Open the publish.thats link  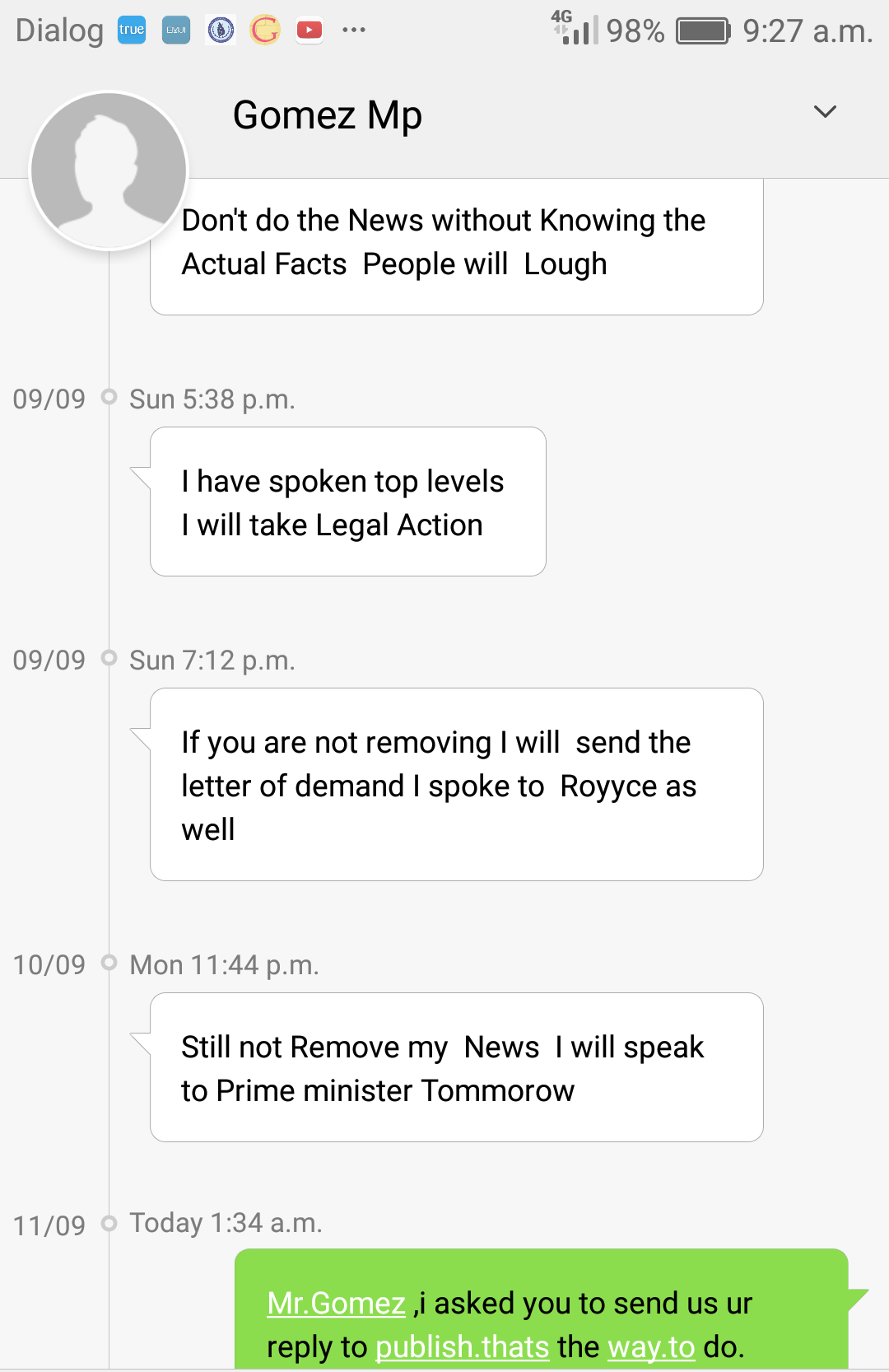[x=462, y=1346]
